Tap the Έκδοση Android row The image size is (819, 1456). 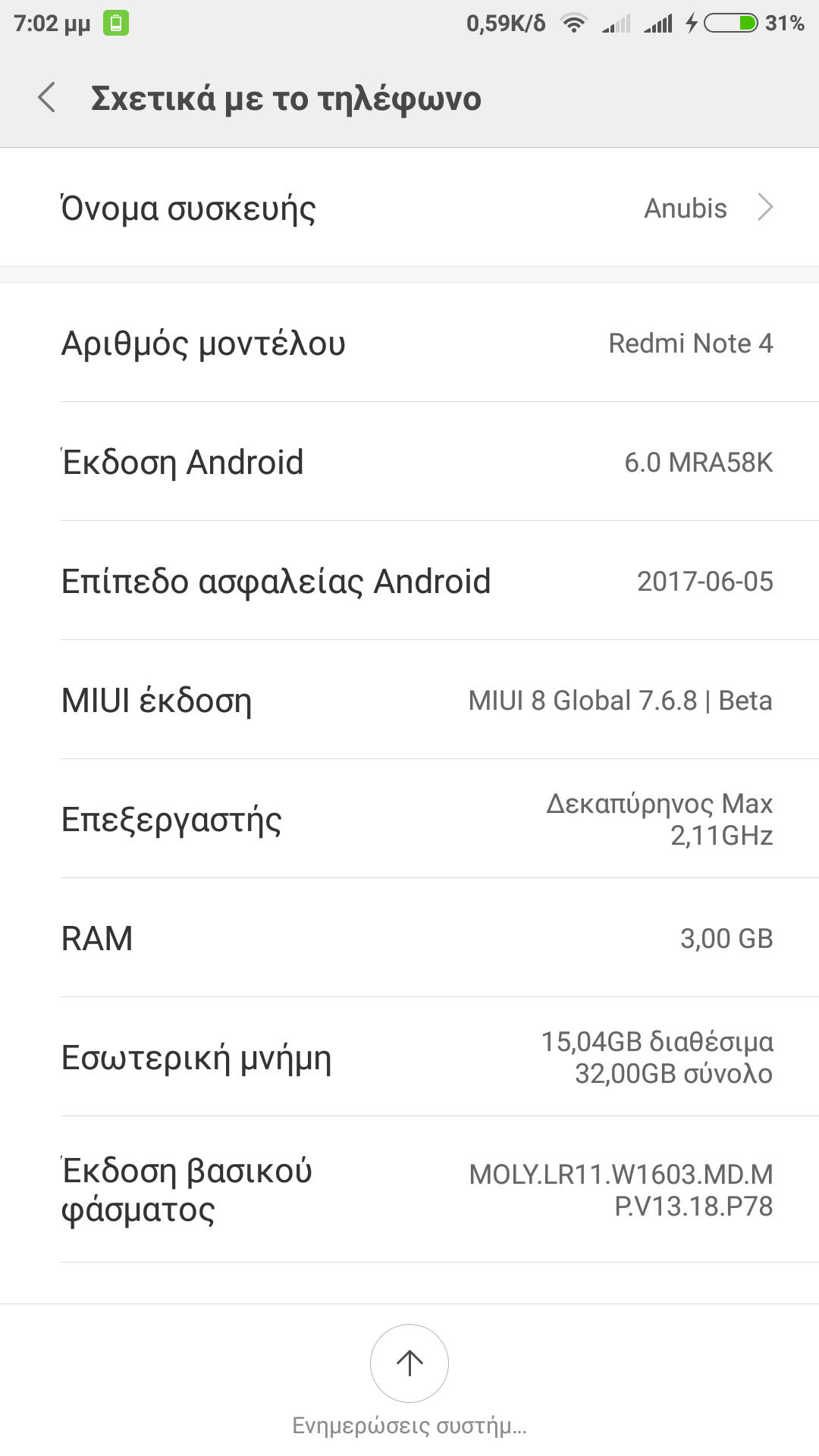coord(409,462)
